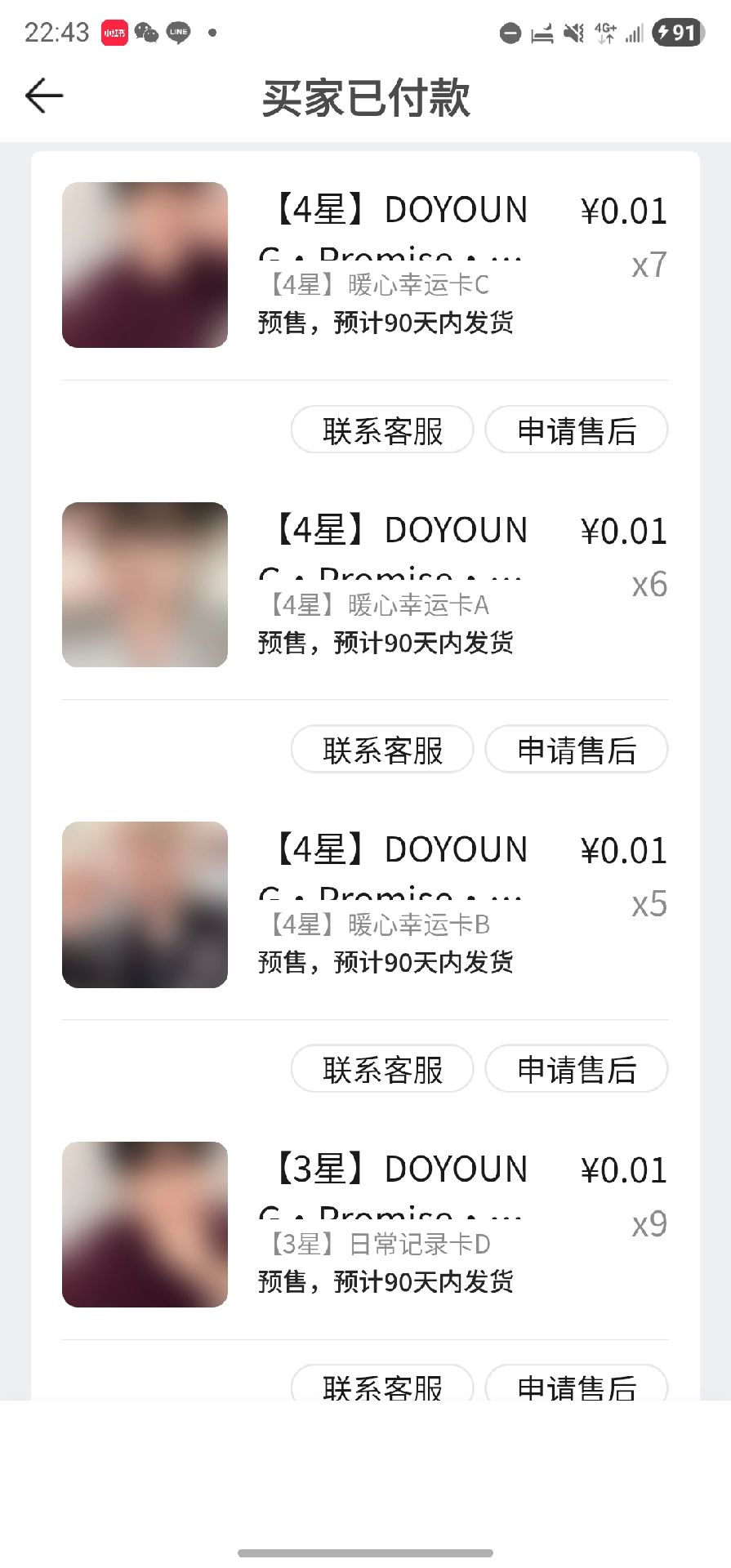Image resolution: width=731 pixels, height=1568 pixels.
Task: Tap the do-not-disturb icon in status bar
Action: pyautogui.click(x=510, y=33)
